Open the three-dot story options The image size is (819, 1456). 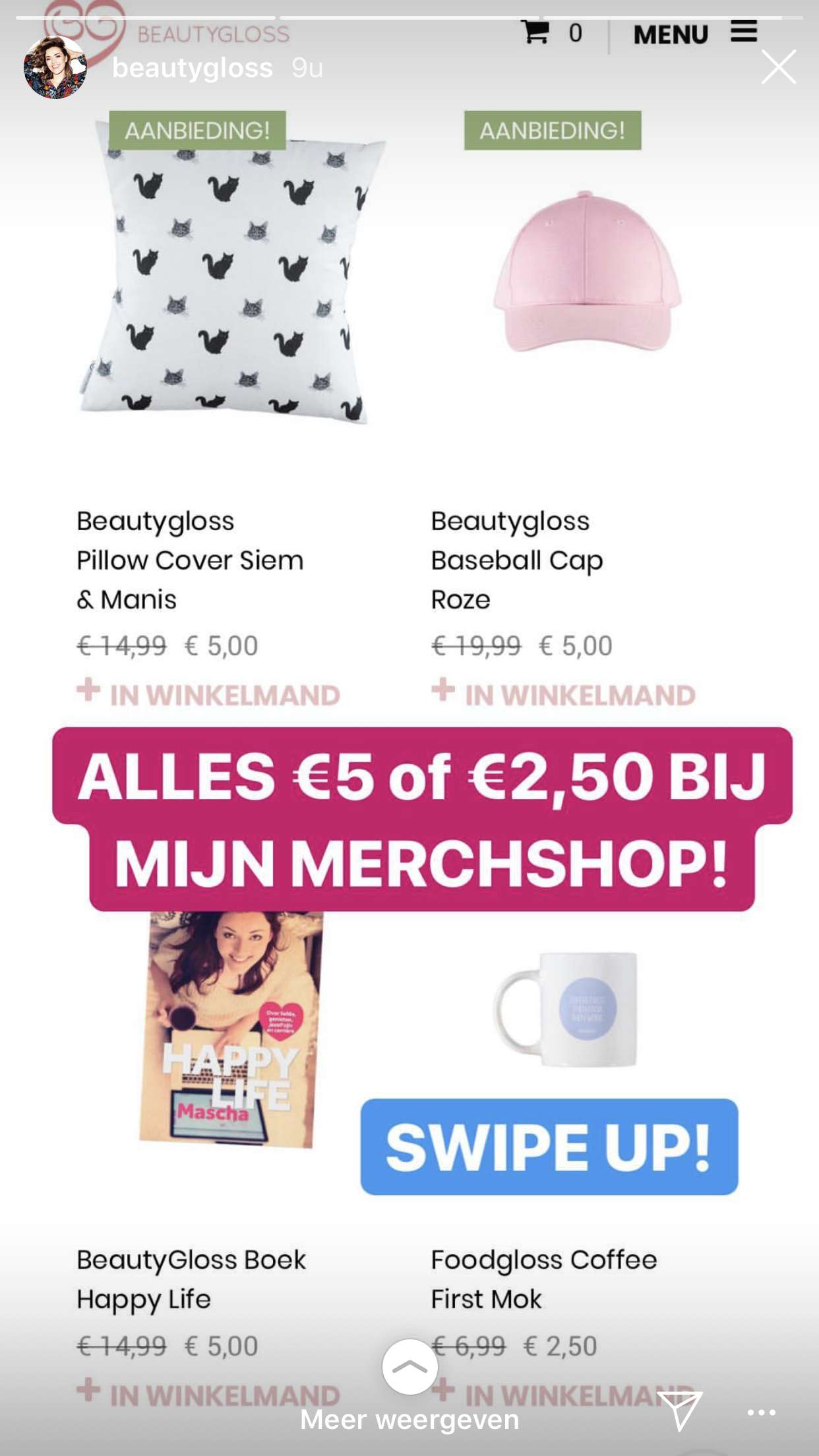(x=762, y=1412)
